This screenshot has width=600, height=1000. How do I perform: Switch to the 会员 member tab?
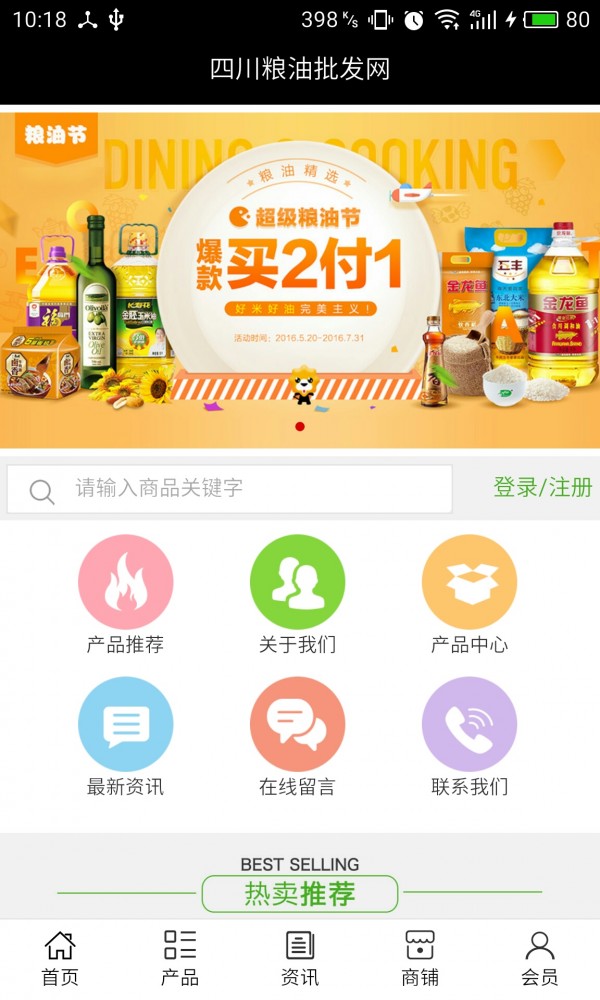click(x=539, y=959)
